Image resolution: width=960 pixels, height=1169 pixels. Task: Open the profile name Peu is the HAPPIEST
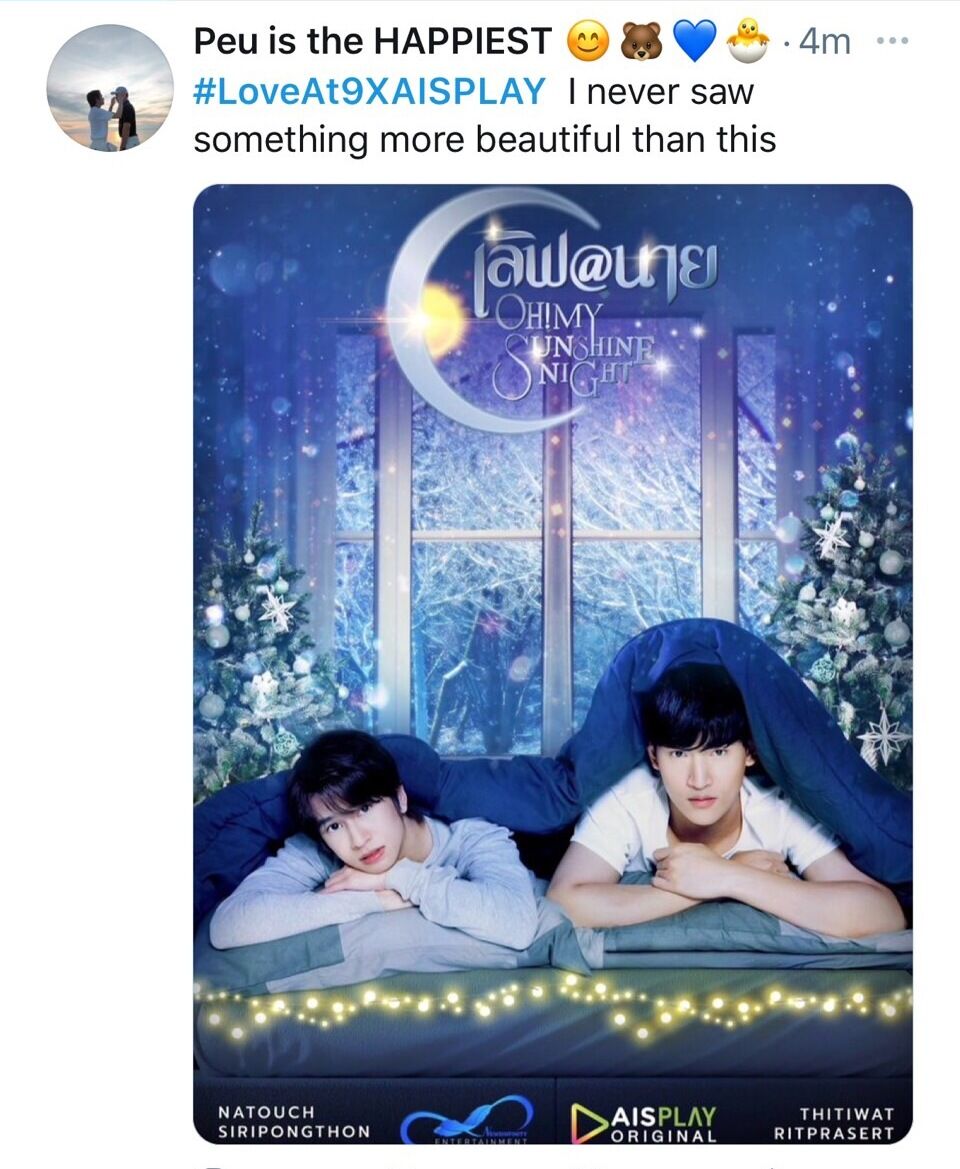(x=372, y=41)
